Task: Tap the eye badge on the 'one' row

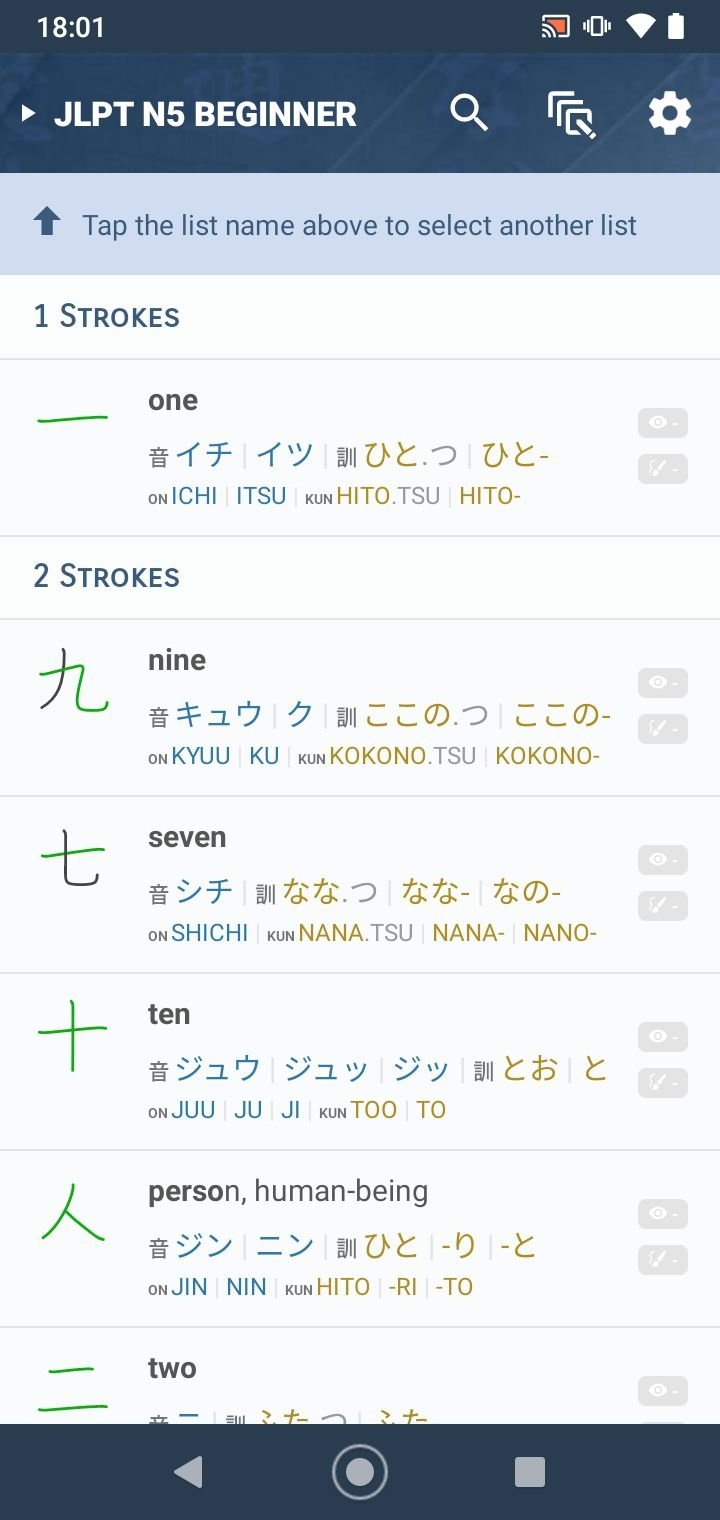Action: (x=663, y=423)
